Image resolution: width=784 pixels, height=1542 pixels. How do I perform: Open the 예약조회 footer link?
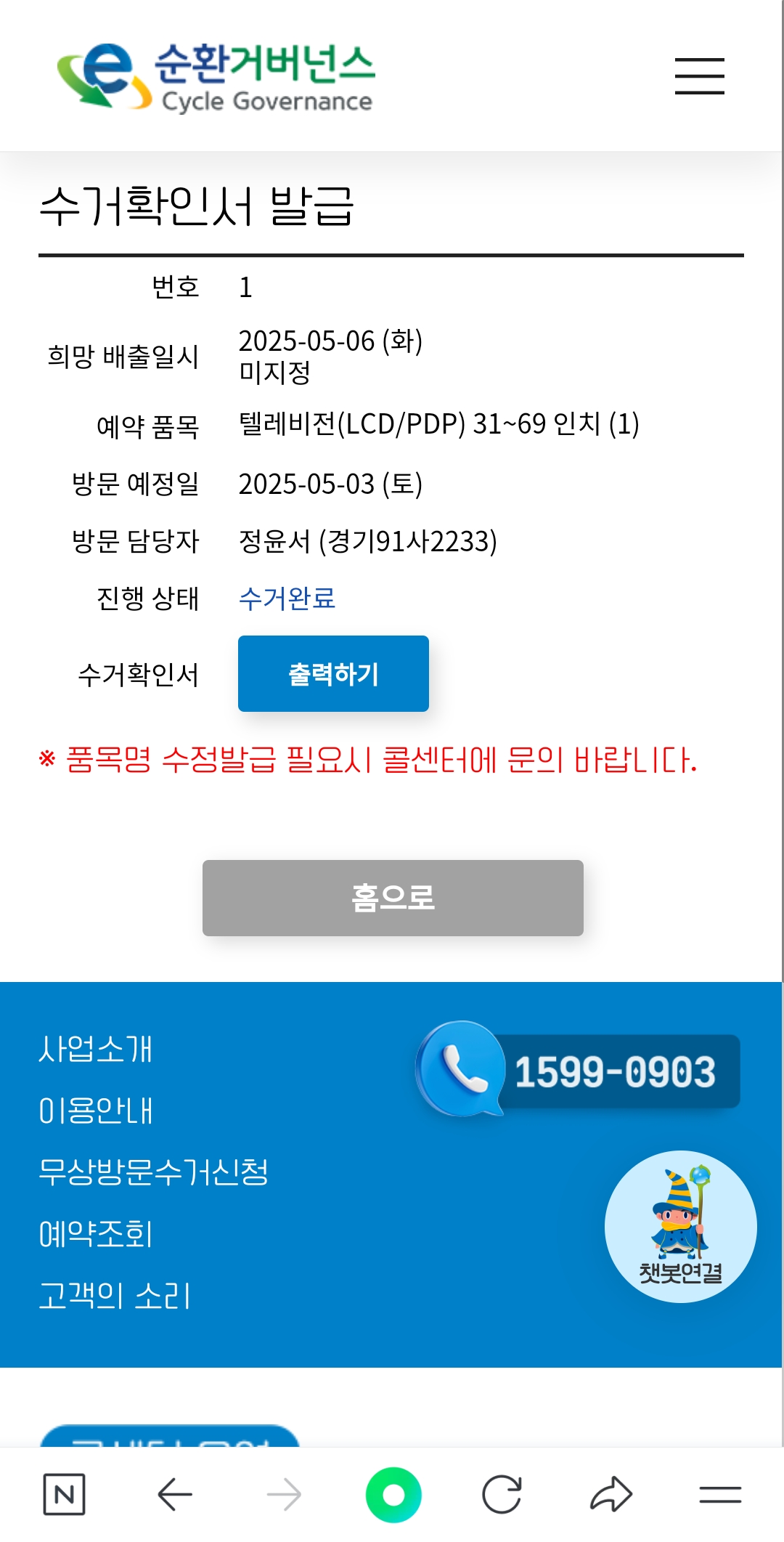(96, 1233)
